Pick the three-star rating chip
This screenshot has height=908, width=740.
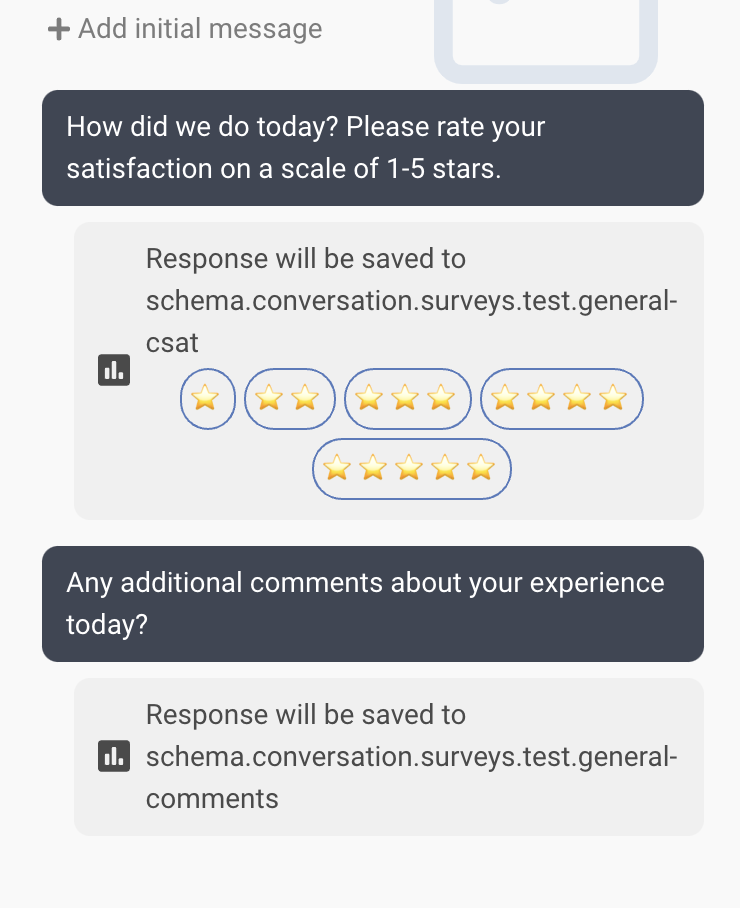click(x=407, y=399)
